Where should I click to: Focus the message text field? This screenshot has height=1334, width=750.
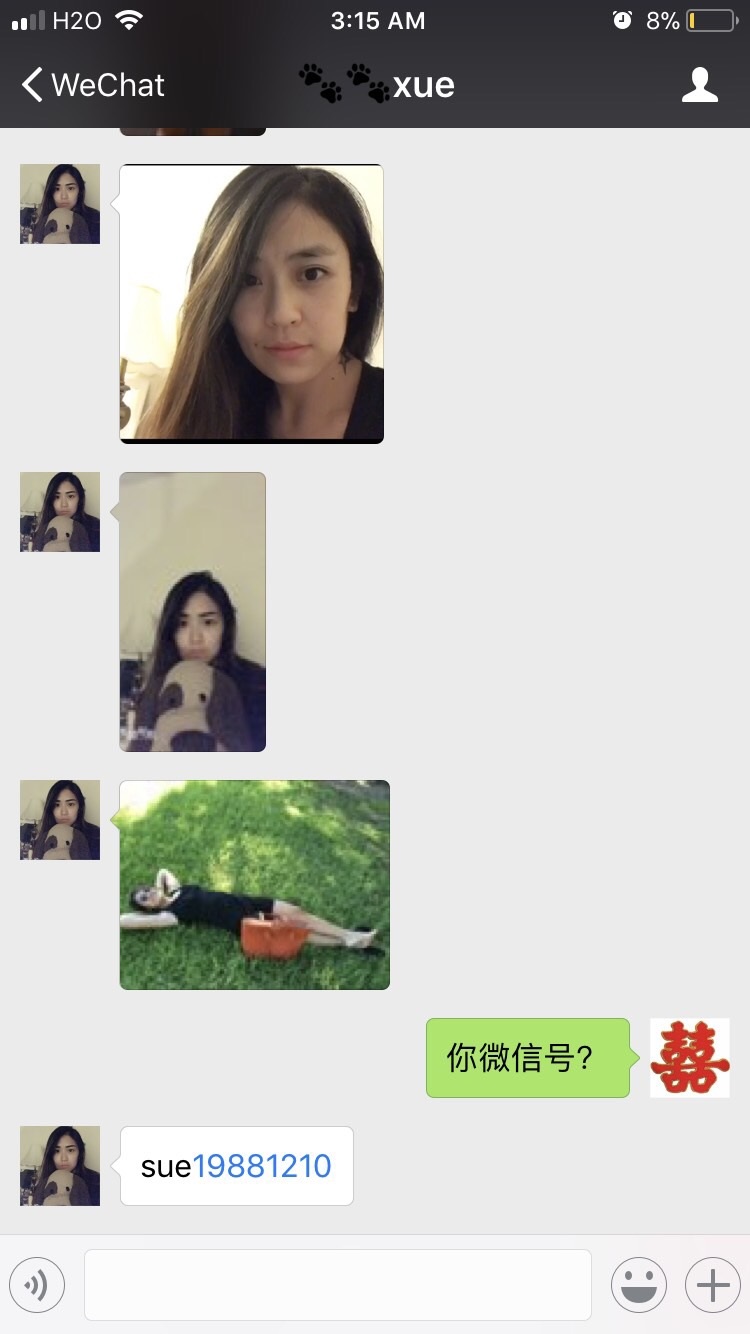pos(337,1285)
